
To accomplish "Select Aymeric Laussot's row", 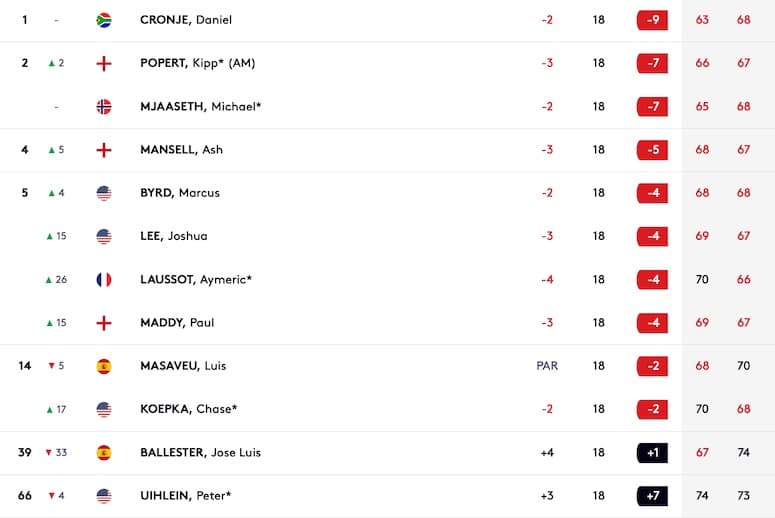I will 388,280.
